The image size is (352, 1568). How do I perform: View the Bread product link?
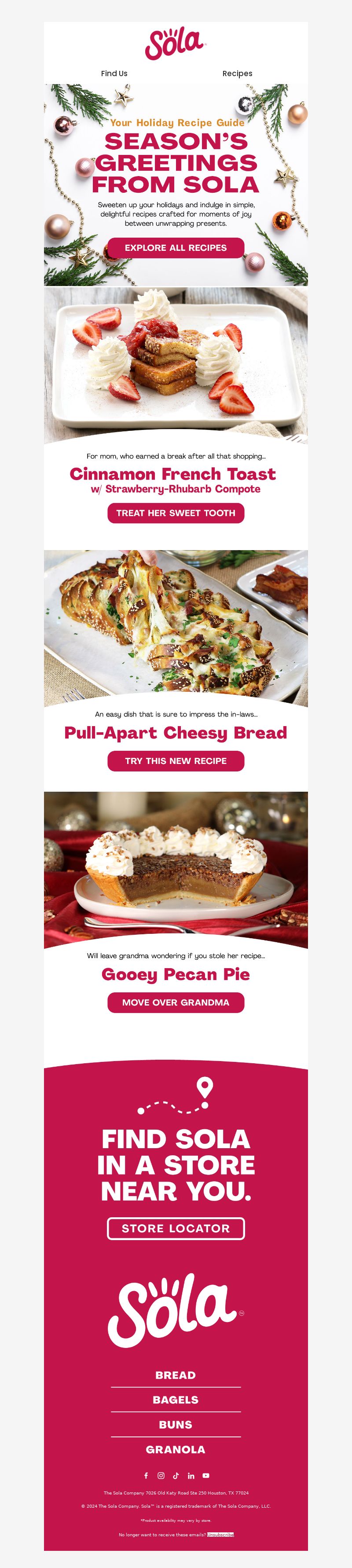(176, 1375)
